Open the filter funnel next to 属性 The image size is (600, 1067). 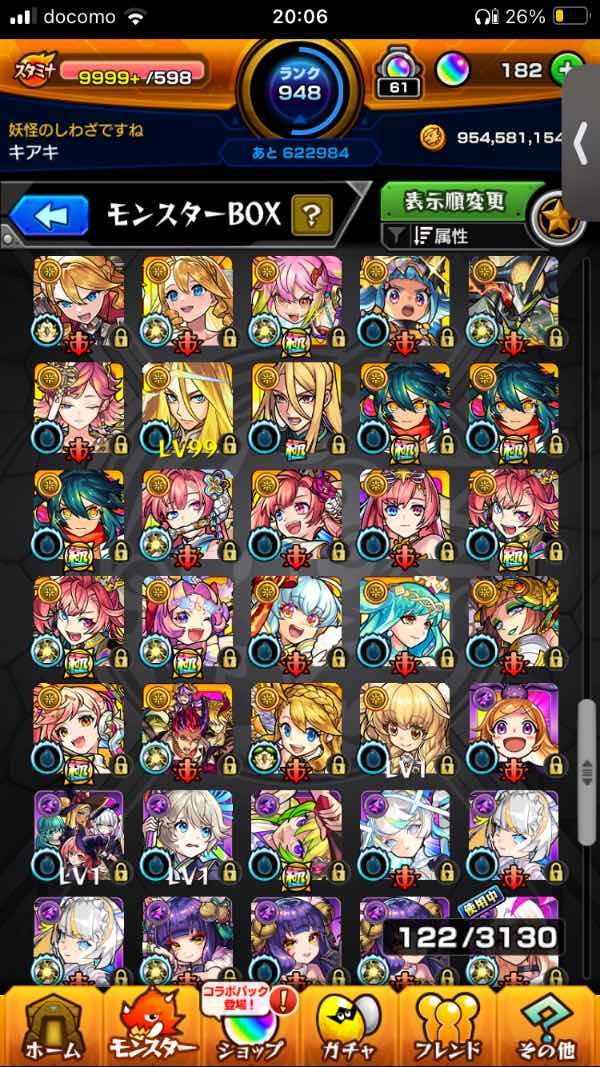point(396,237)
